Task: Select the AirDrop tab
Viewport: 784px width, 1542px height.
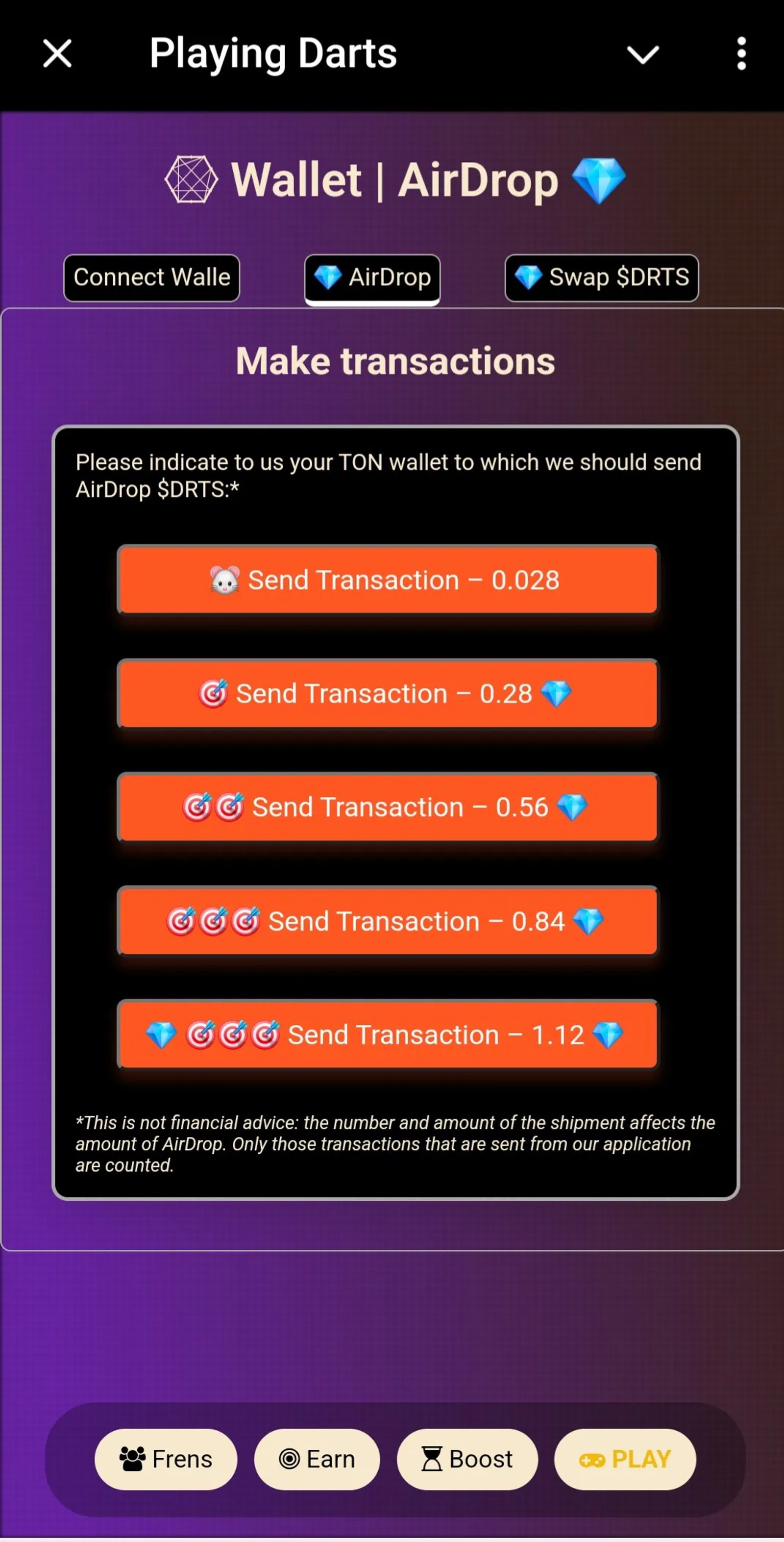Action: (372, 278)
